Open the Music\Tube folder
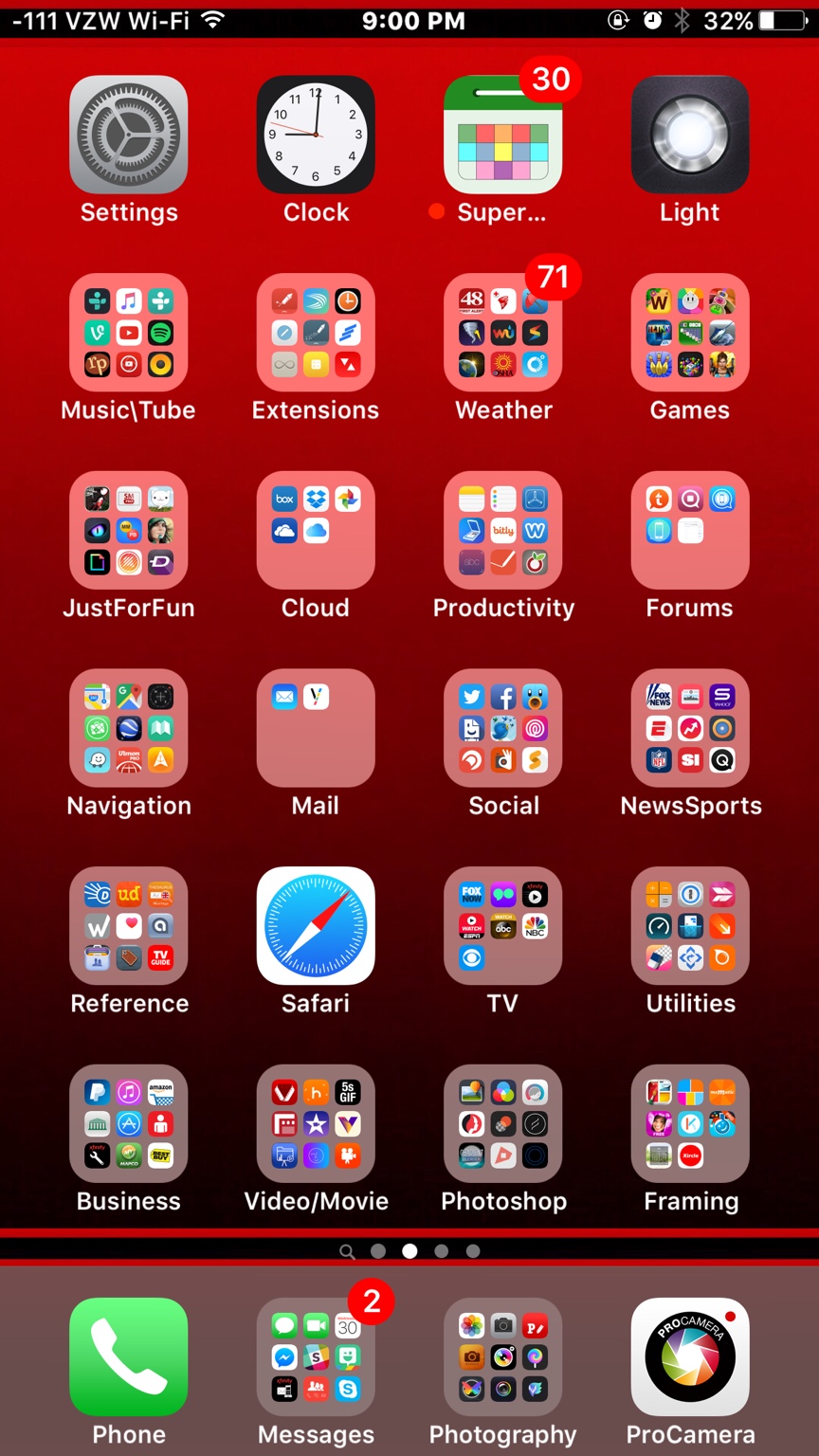819x1456 pixels. [x=128, y=333]
